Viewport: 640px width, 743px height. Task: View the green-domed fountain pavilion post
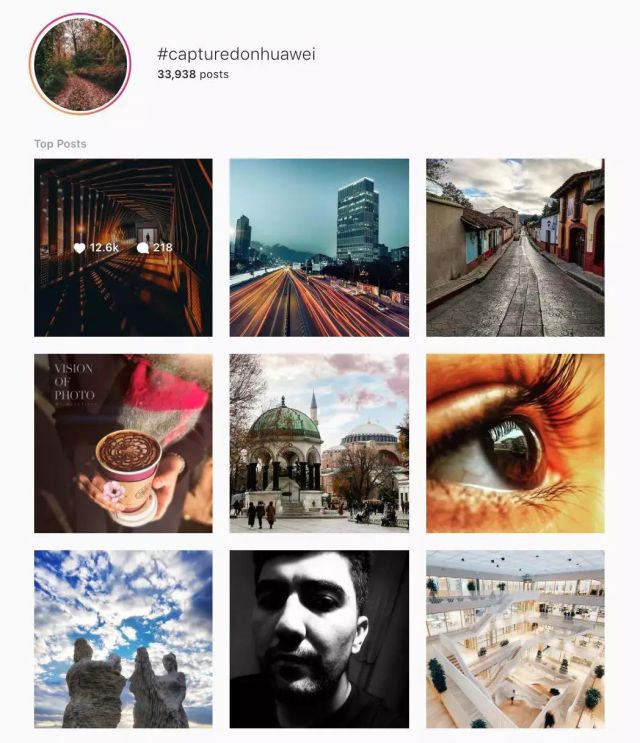coord(319,443)
